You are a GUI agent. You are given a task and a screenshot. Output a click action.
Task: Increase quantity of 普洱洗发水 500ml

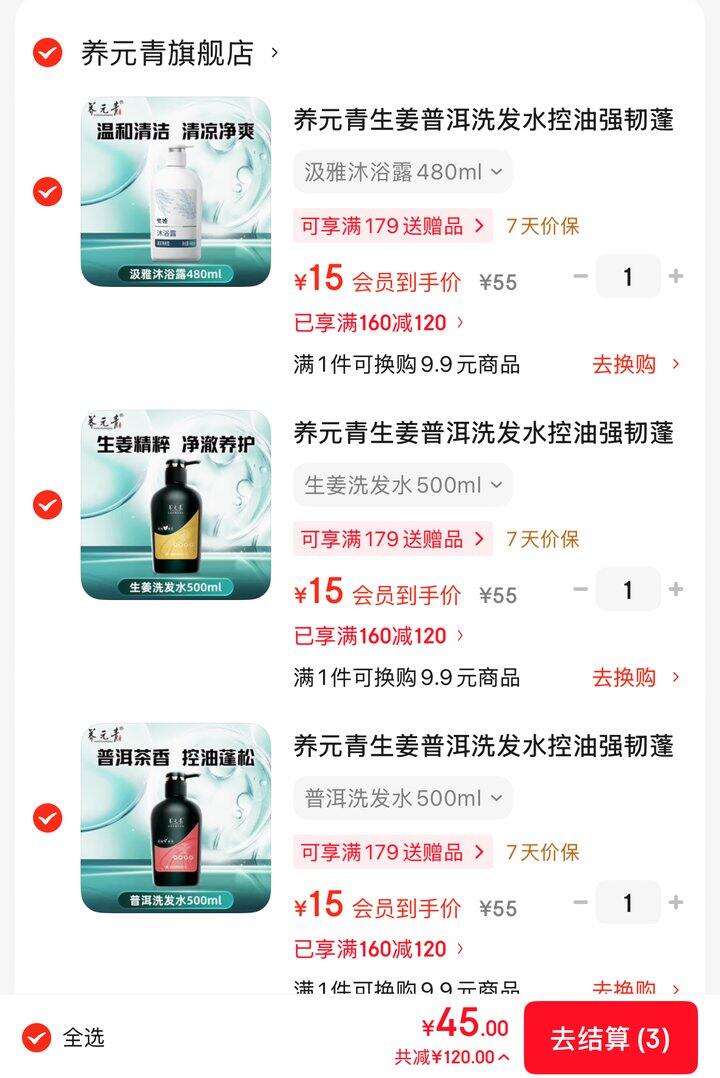676,903
